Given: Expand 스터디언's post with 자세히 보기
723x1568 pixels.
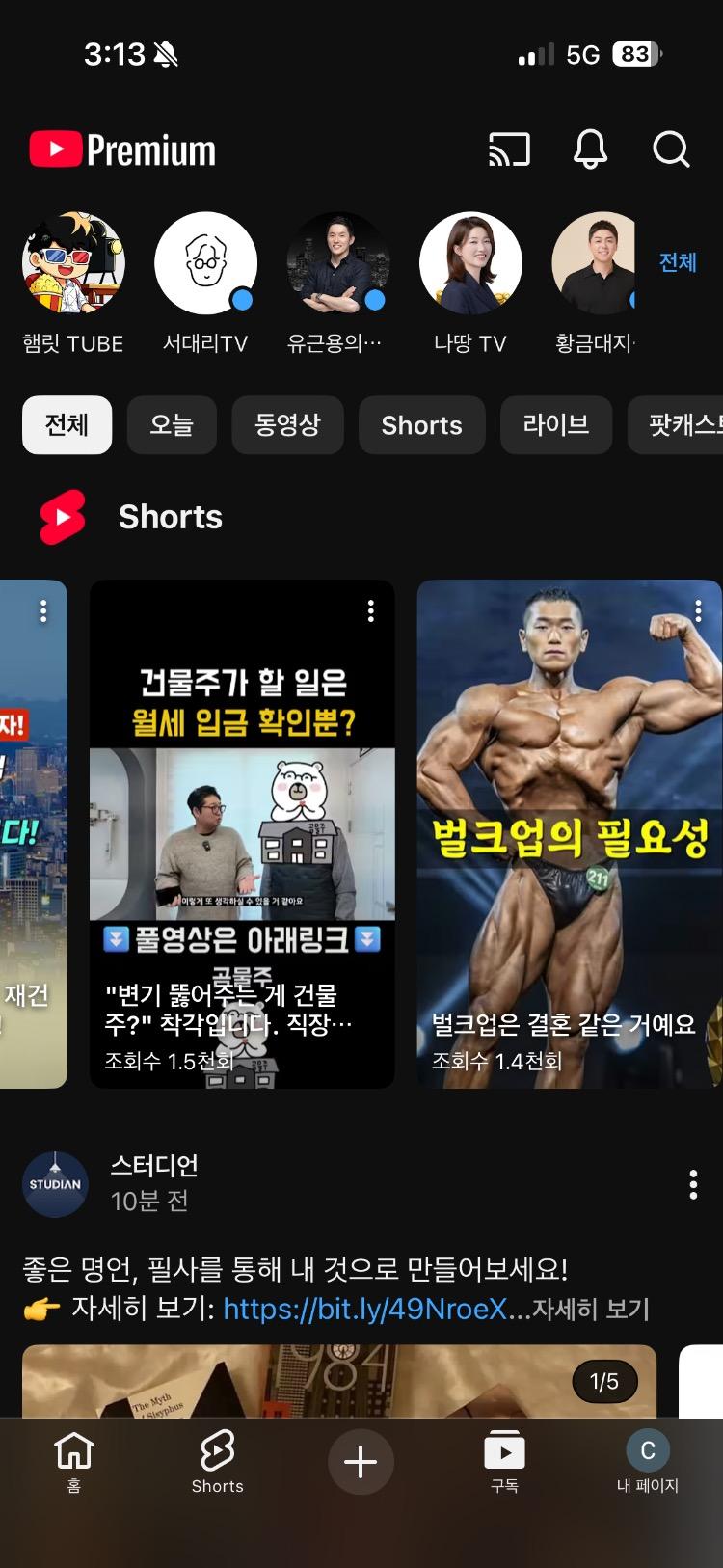Looking at the screenshot, I should pyautogui.click(x=591, y=1309).
